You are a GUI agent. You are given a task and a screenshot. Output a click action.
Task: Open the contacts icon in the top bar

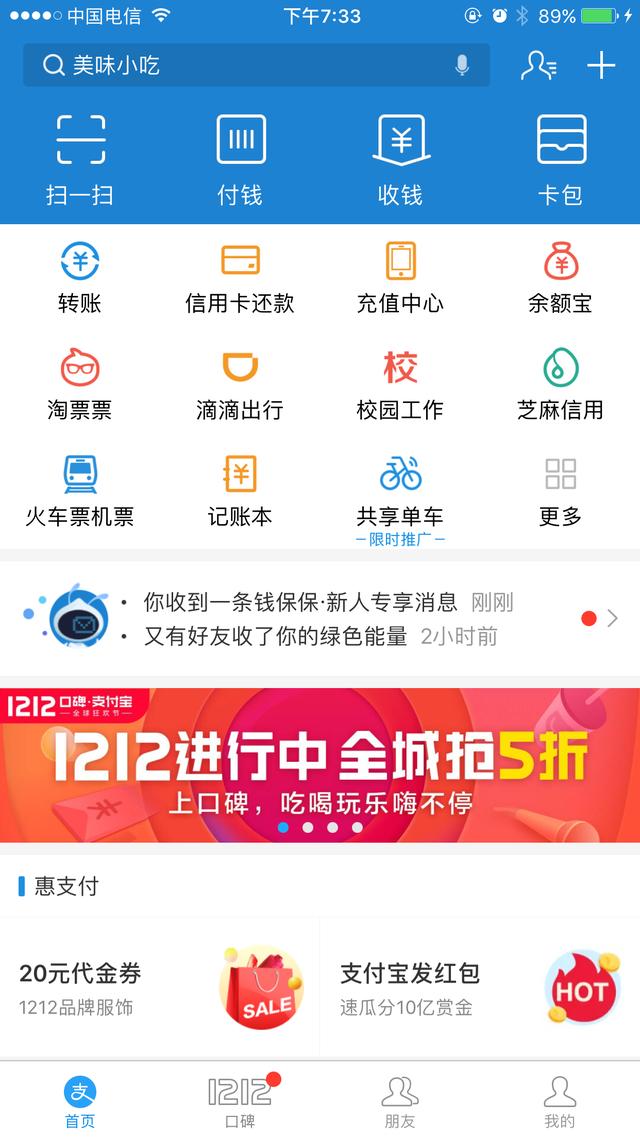[538, 66]
